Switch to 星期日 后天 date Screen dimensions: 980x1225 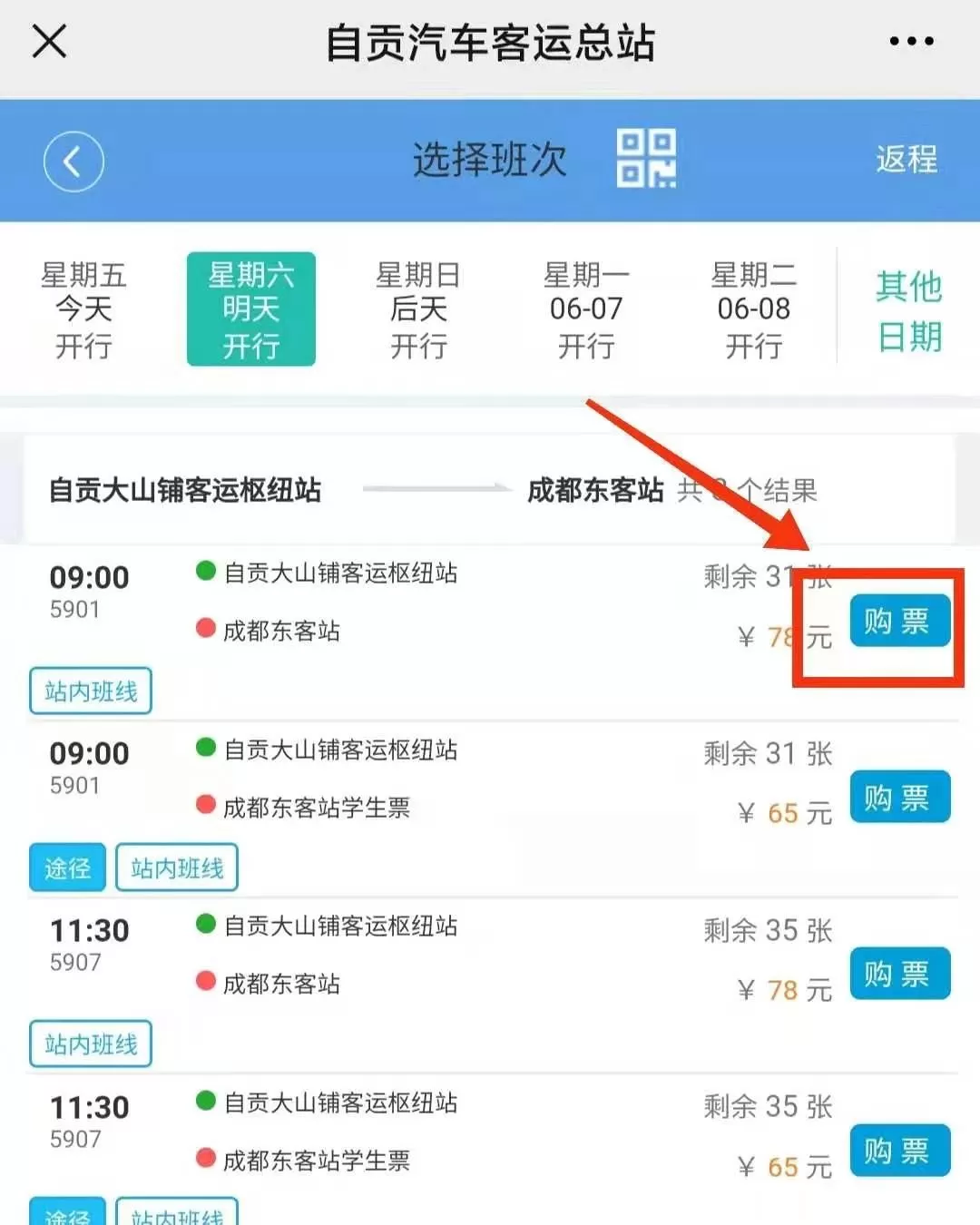point(418,309)
